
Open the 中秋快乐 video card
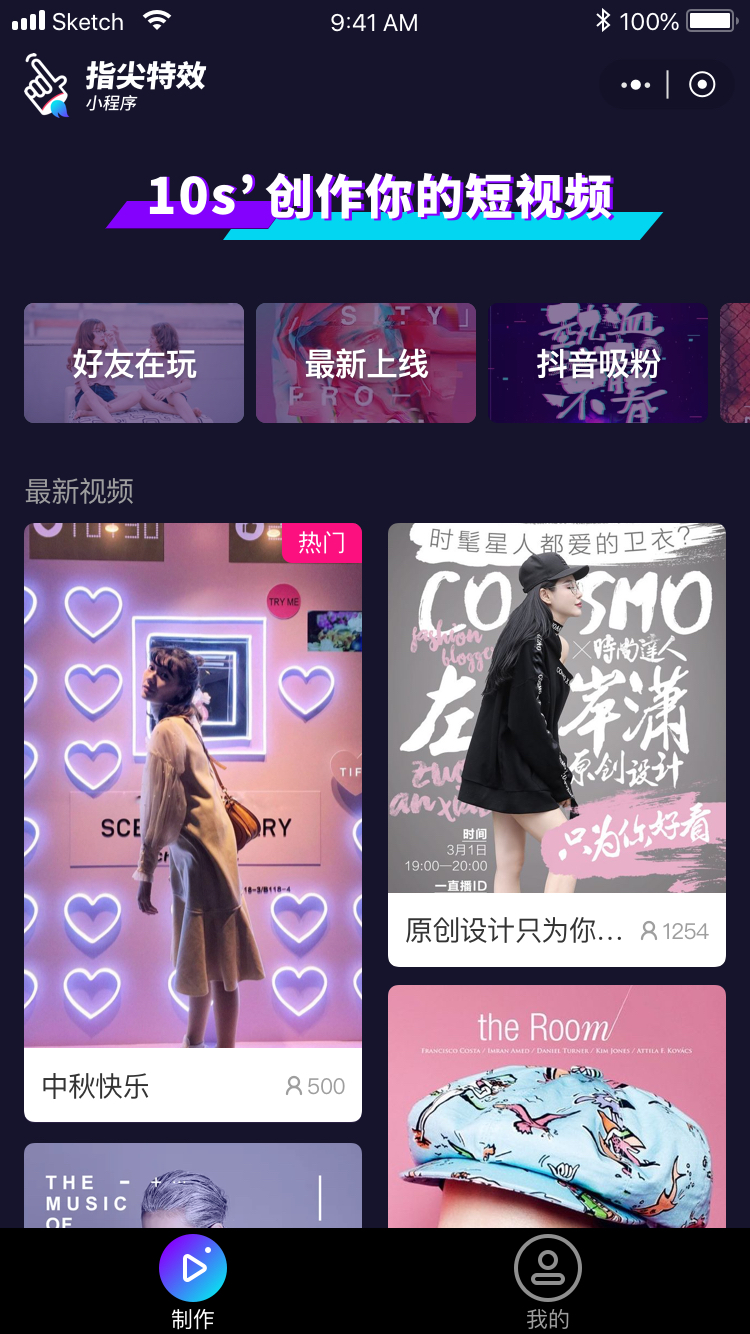pos(193,820)
